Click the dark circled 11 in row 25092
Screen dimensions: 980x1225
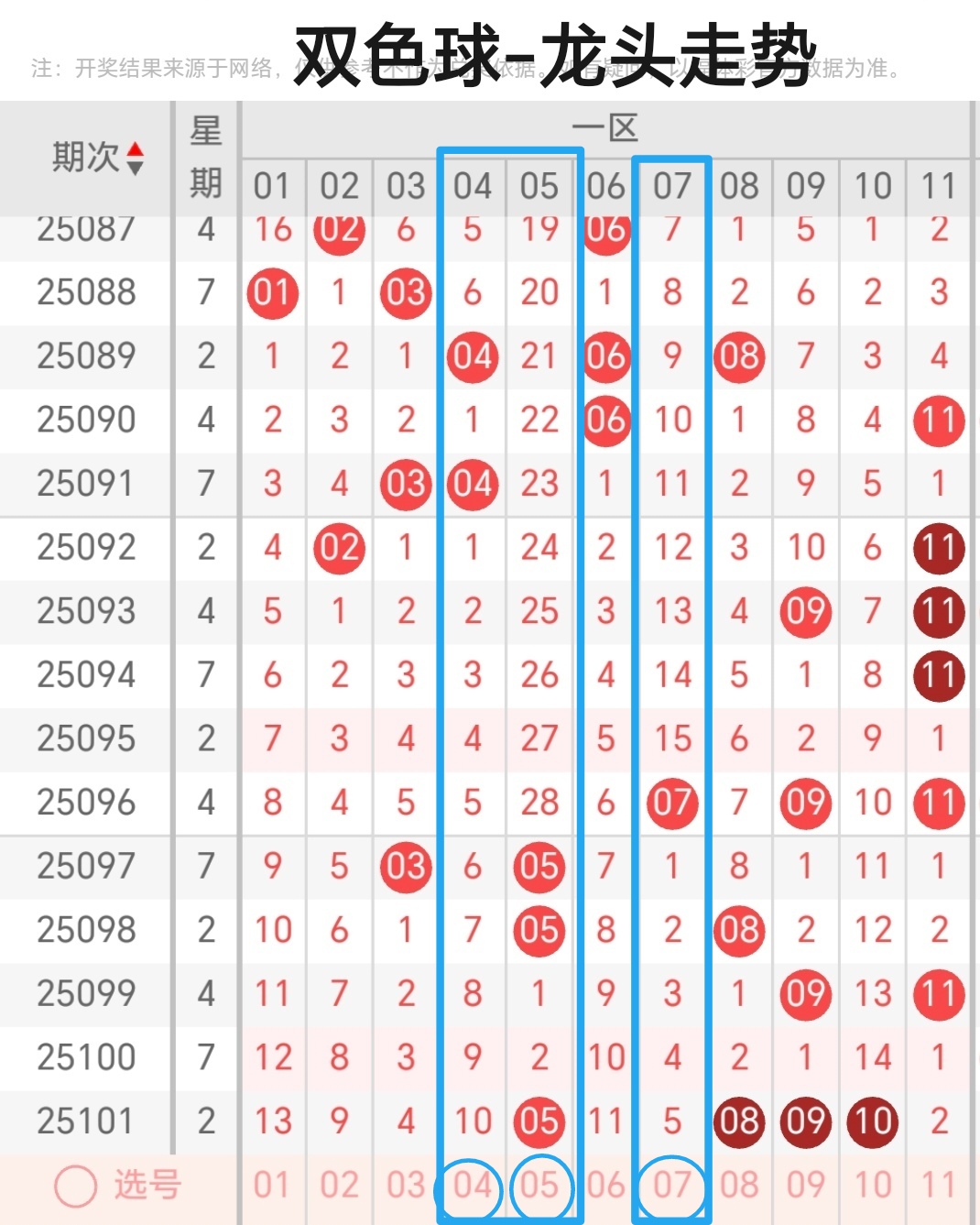(x=939, y=548)
